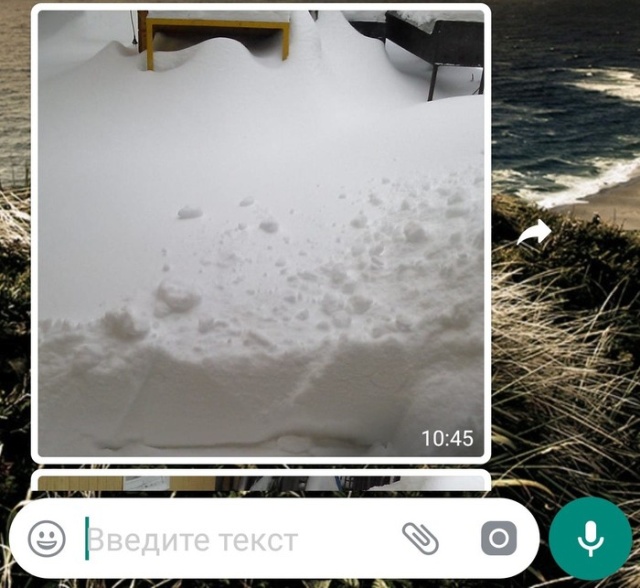Open the snow photo sent at 10:45
Image resolution: width=640 pixels, height=588 pixels.
[x=261, y=232]
